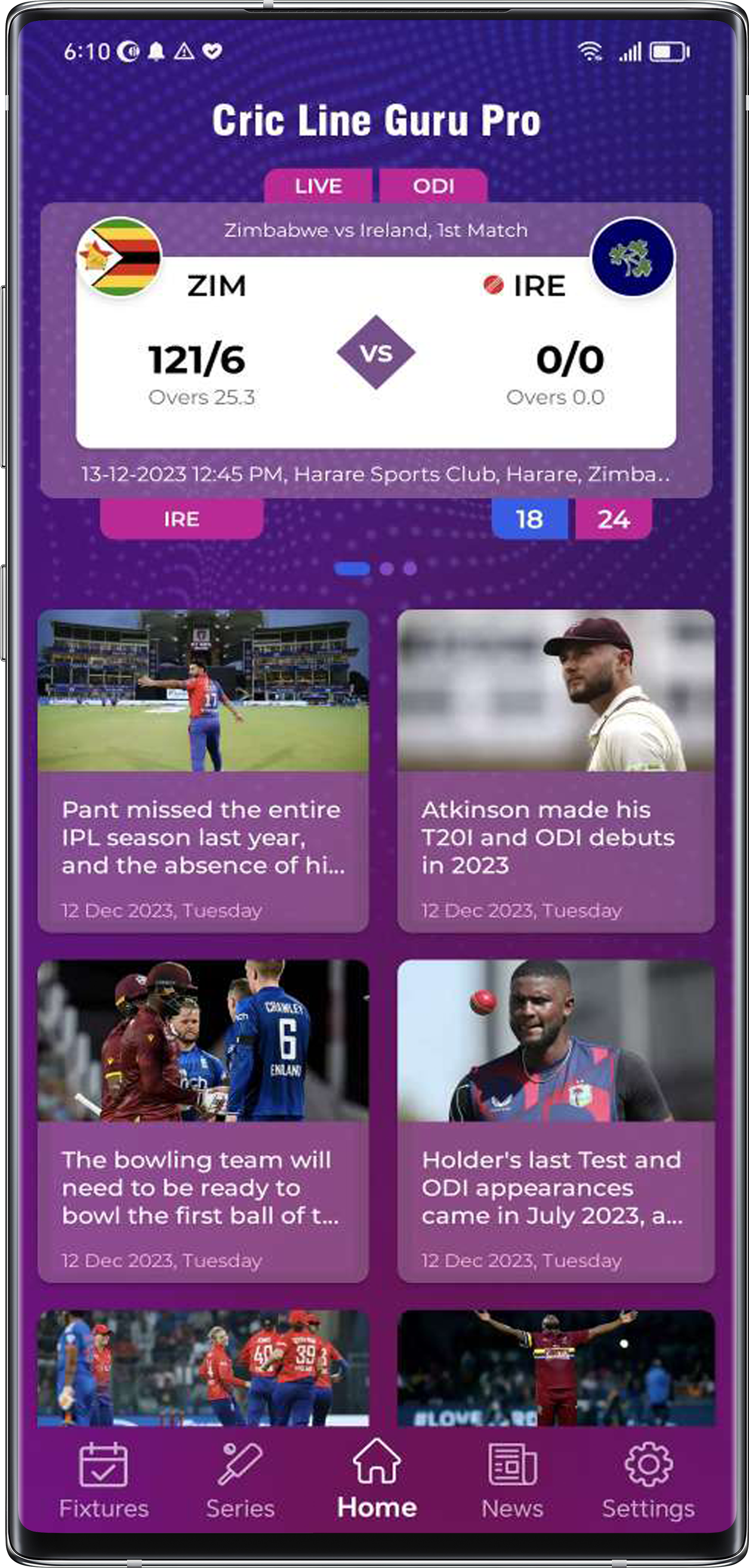Open the Settings tab
Screen dimensions: 749x1568
pyautogui.click(x=648, y=1480)
